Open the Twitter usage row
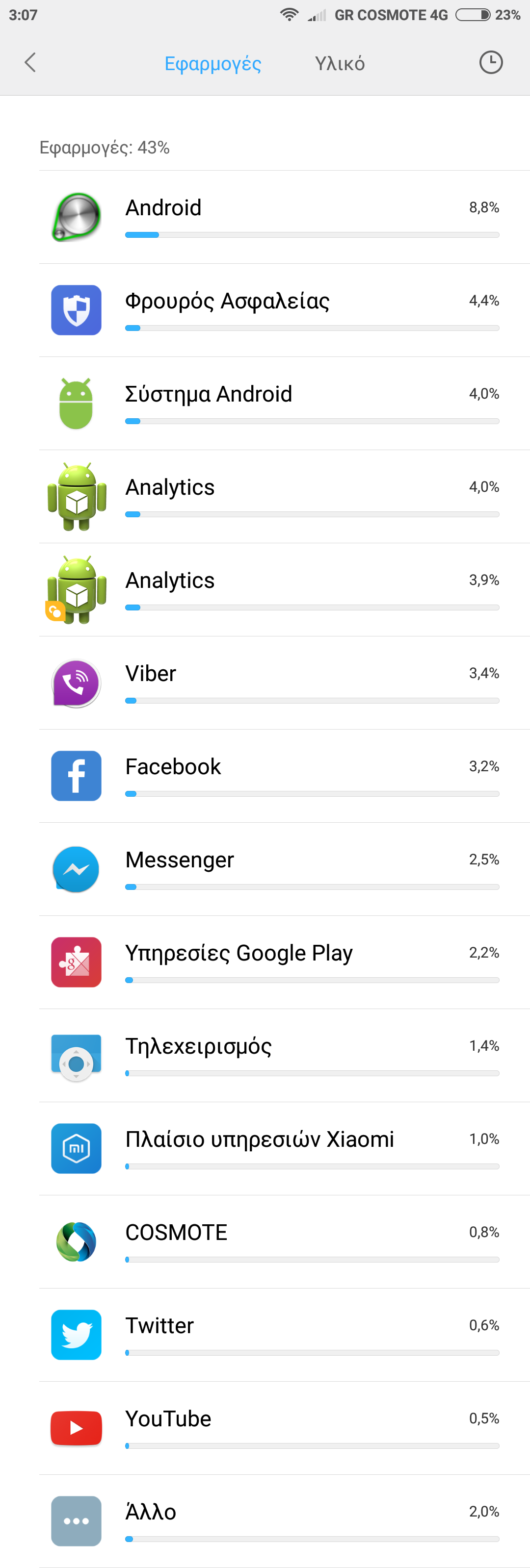530x1568 pixels. point(284,1334)
